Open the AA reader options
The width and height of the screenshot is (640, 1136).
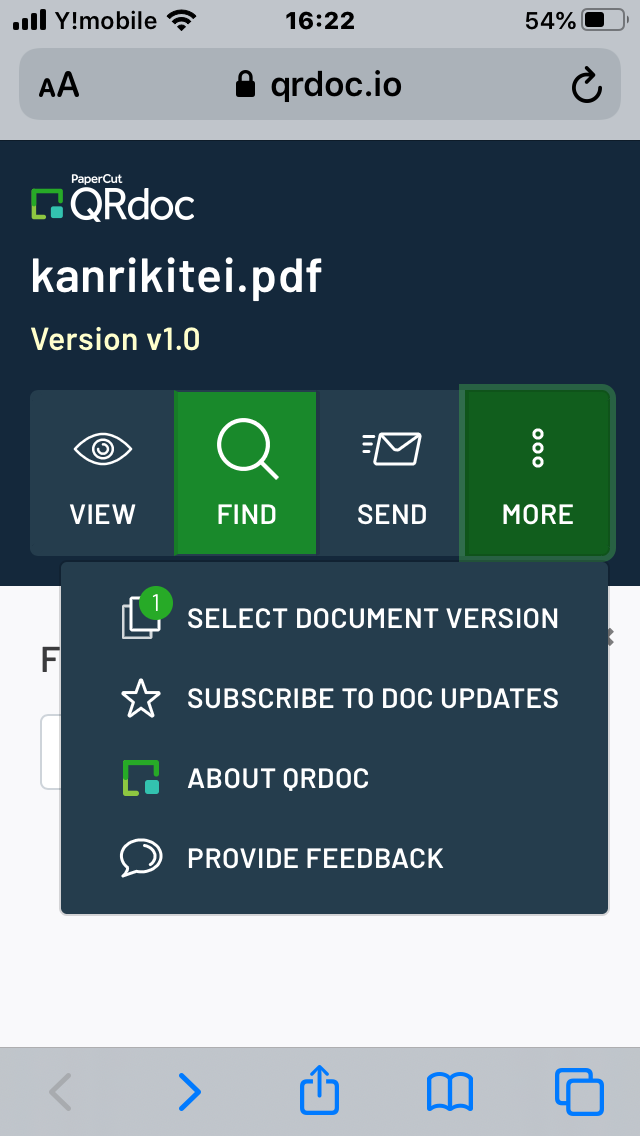coord(59,86)
